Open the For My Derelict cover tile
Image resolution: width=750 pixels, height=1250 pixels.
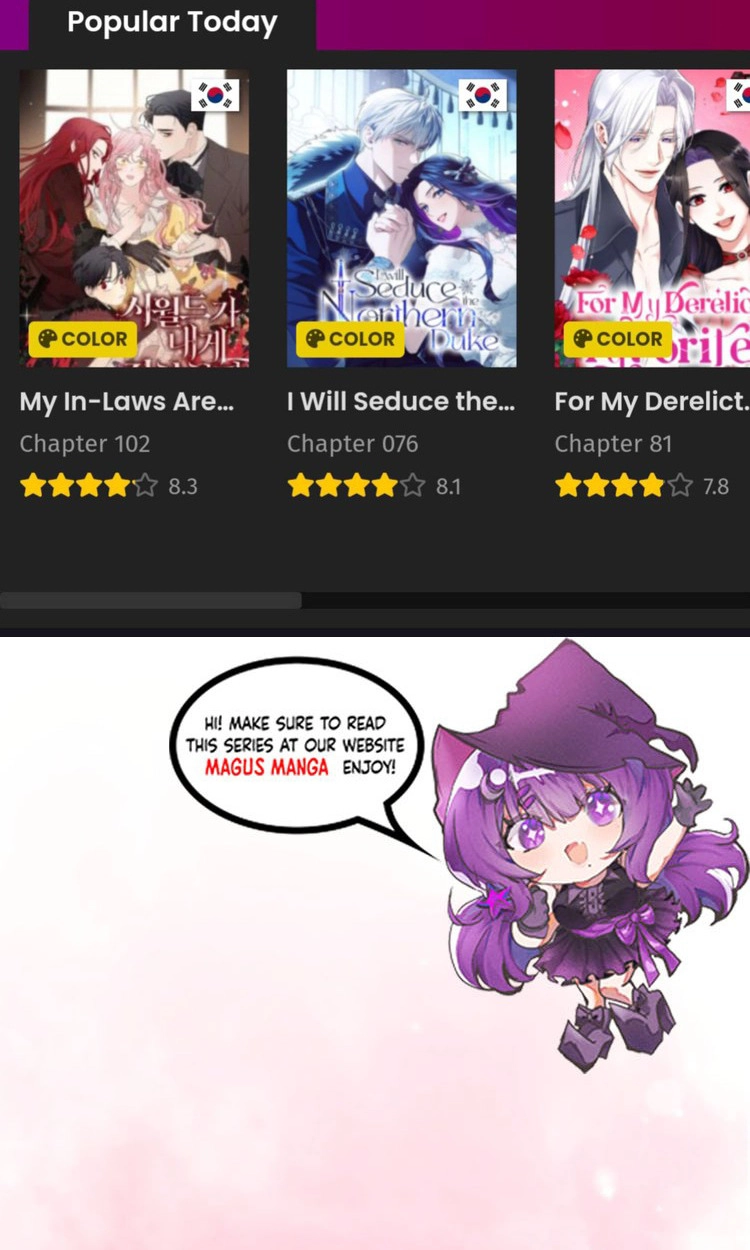pos(652,218)
